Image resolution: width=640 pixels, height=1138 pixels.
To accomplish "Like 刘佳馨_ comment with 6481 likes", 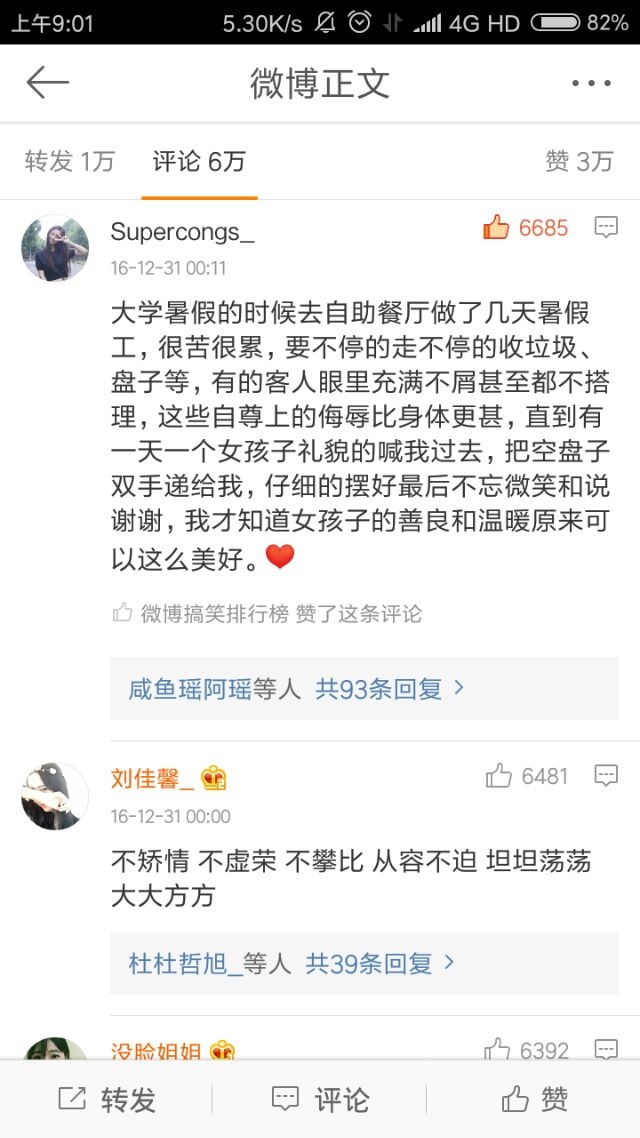I will pyautogui.click(x=527, y=776).
